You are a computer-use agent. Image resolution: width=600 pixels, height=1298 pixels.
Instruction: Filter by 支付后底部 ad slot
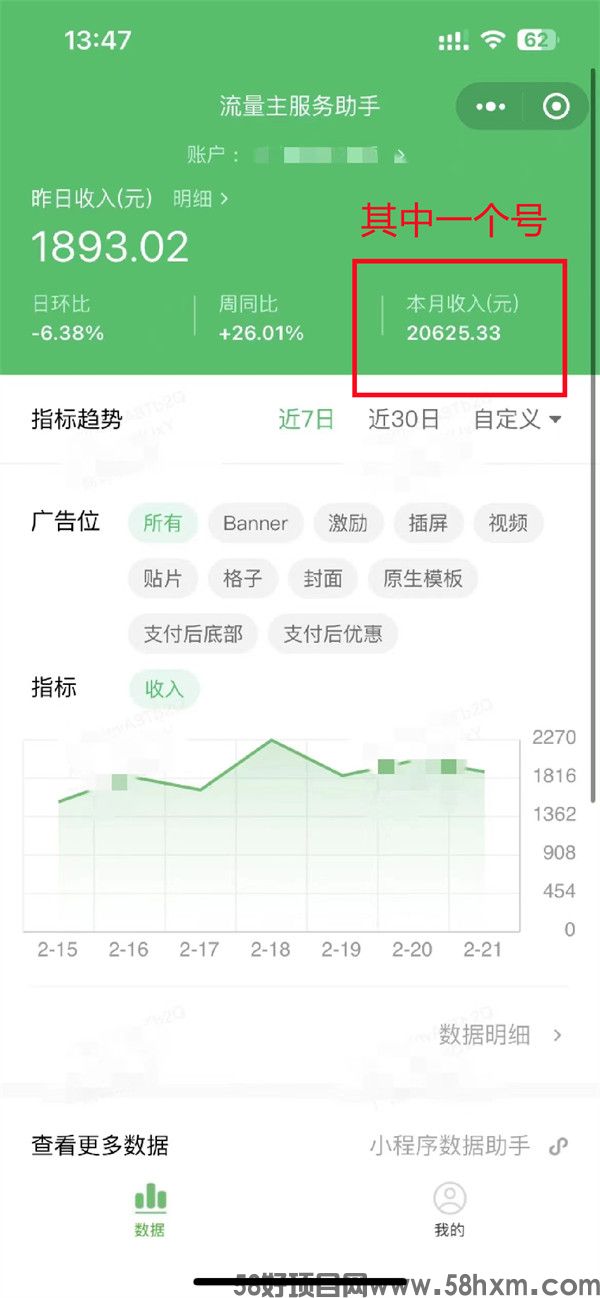coord(193,634)
